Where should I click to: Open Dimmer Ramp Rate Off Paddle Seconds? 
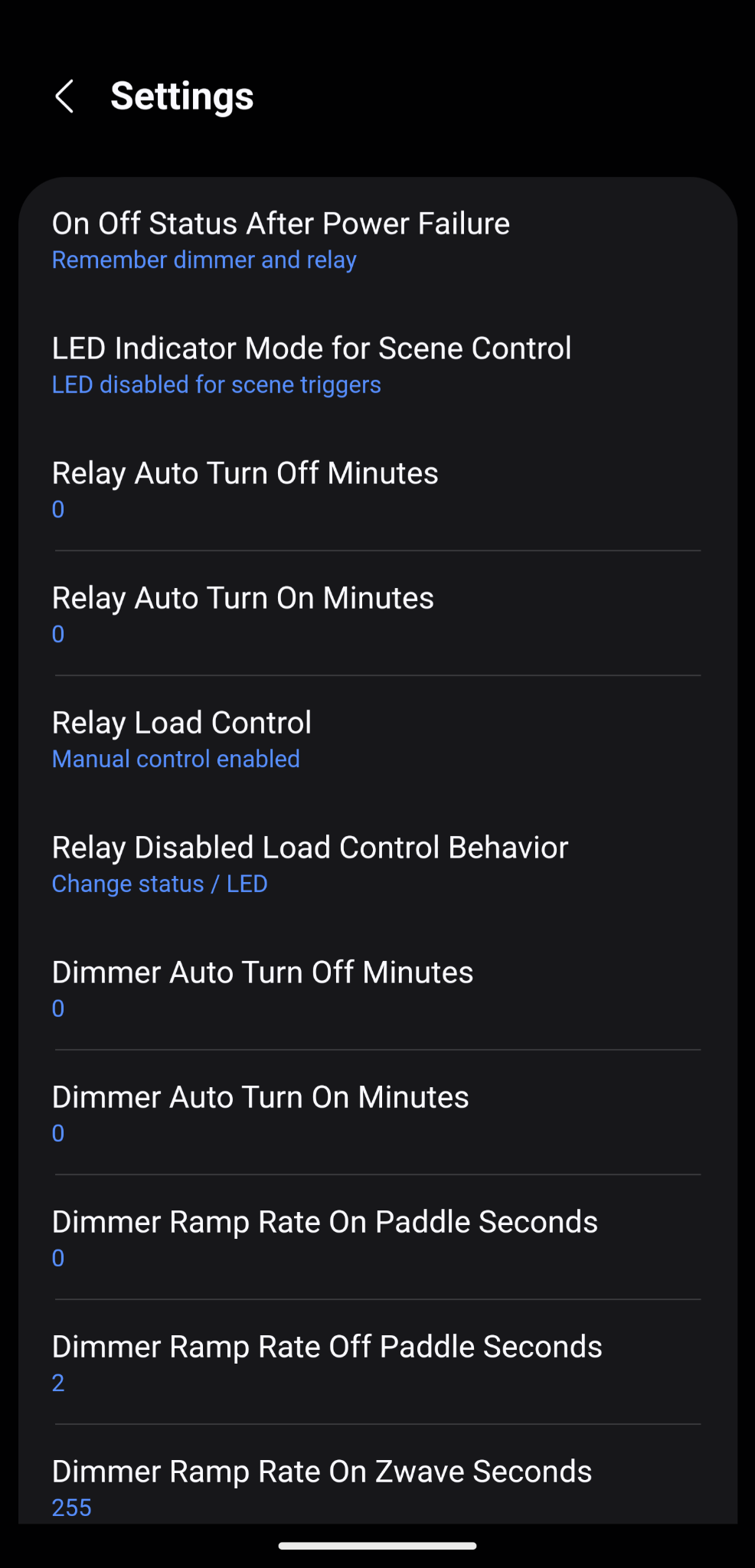(326, 1347)
